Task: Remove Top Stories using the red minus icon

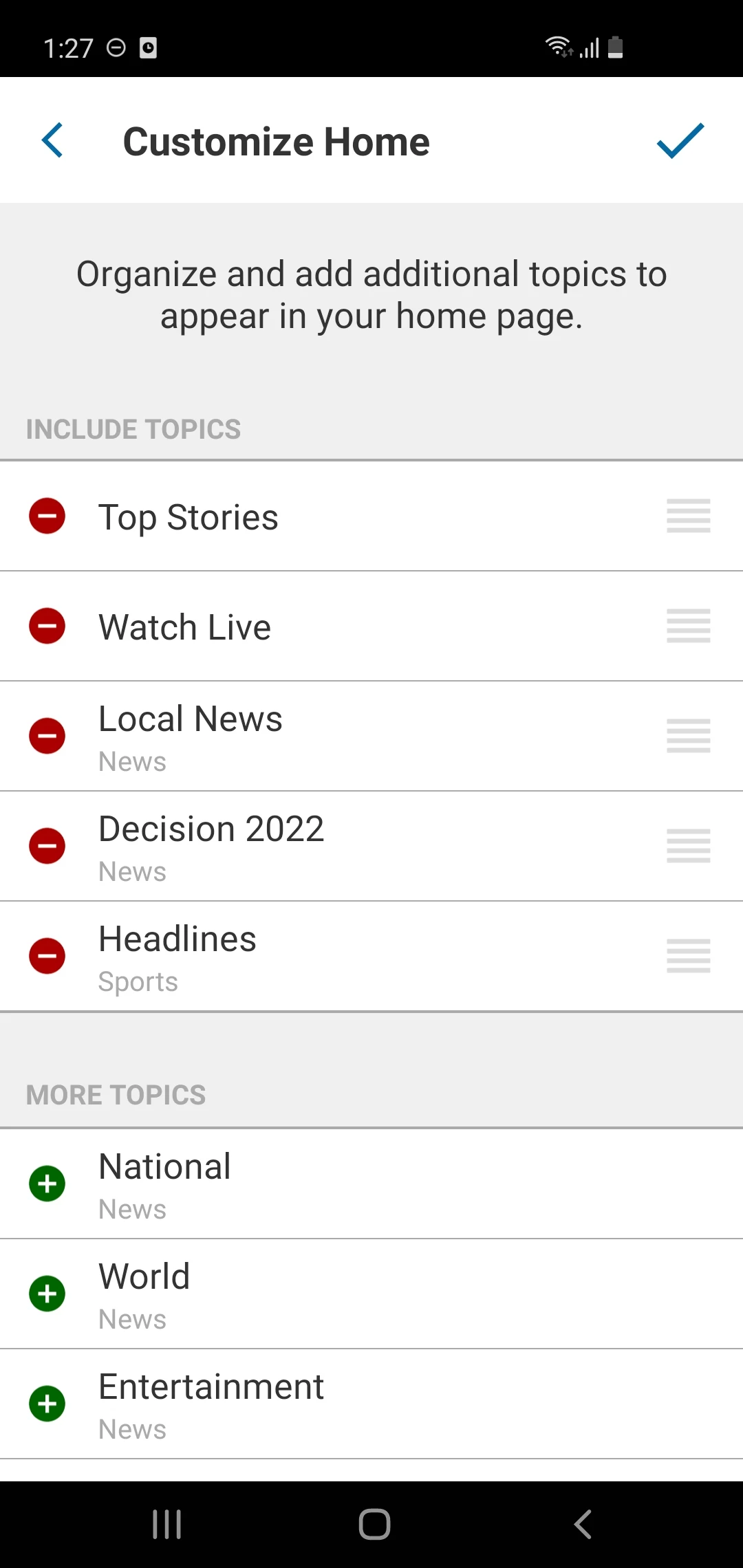Action: tap(47, 516)
